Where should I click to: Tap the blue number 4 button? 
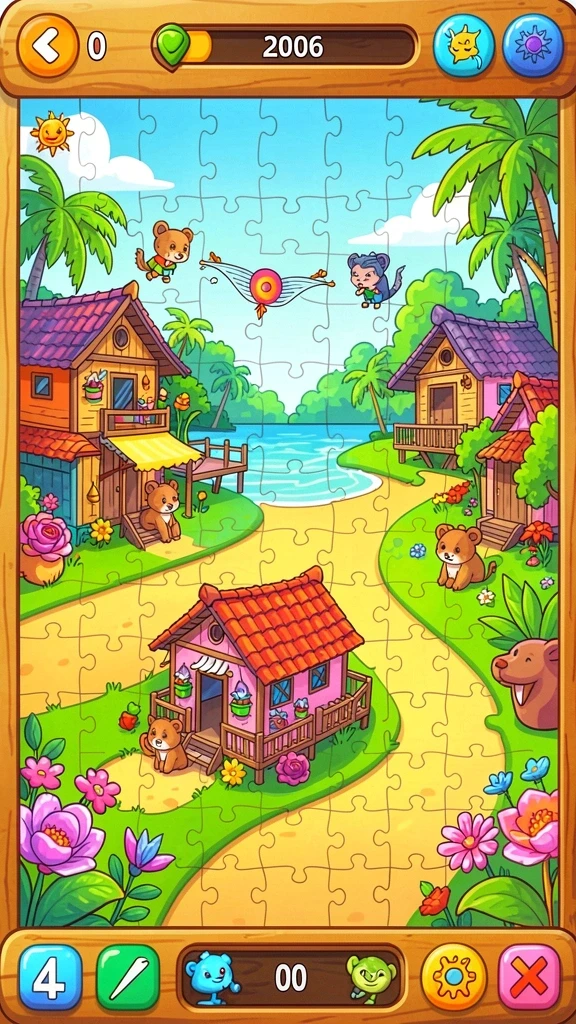(50, 976)
